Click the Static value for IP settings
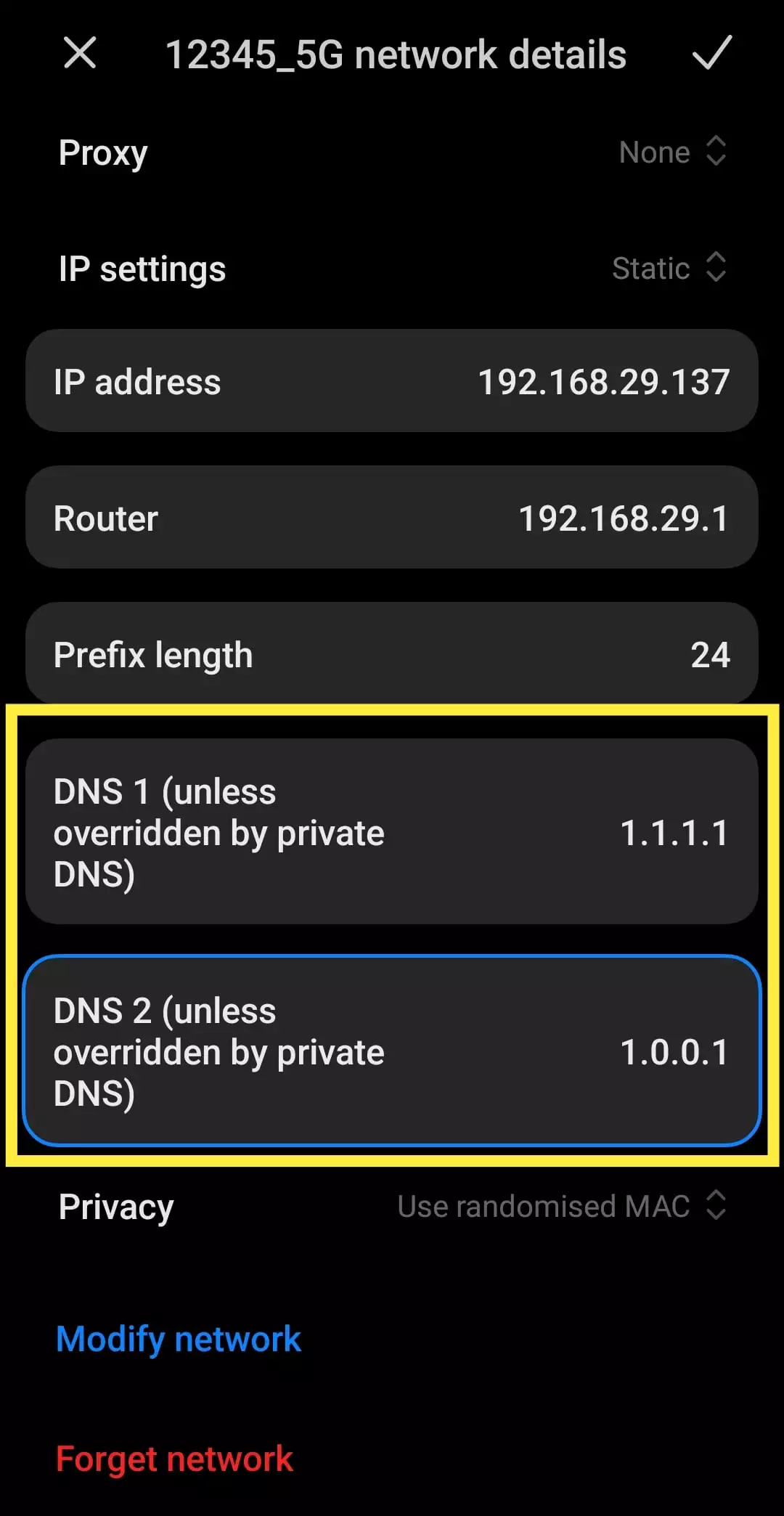 [650, 268]
